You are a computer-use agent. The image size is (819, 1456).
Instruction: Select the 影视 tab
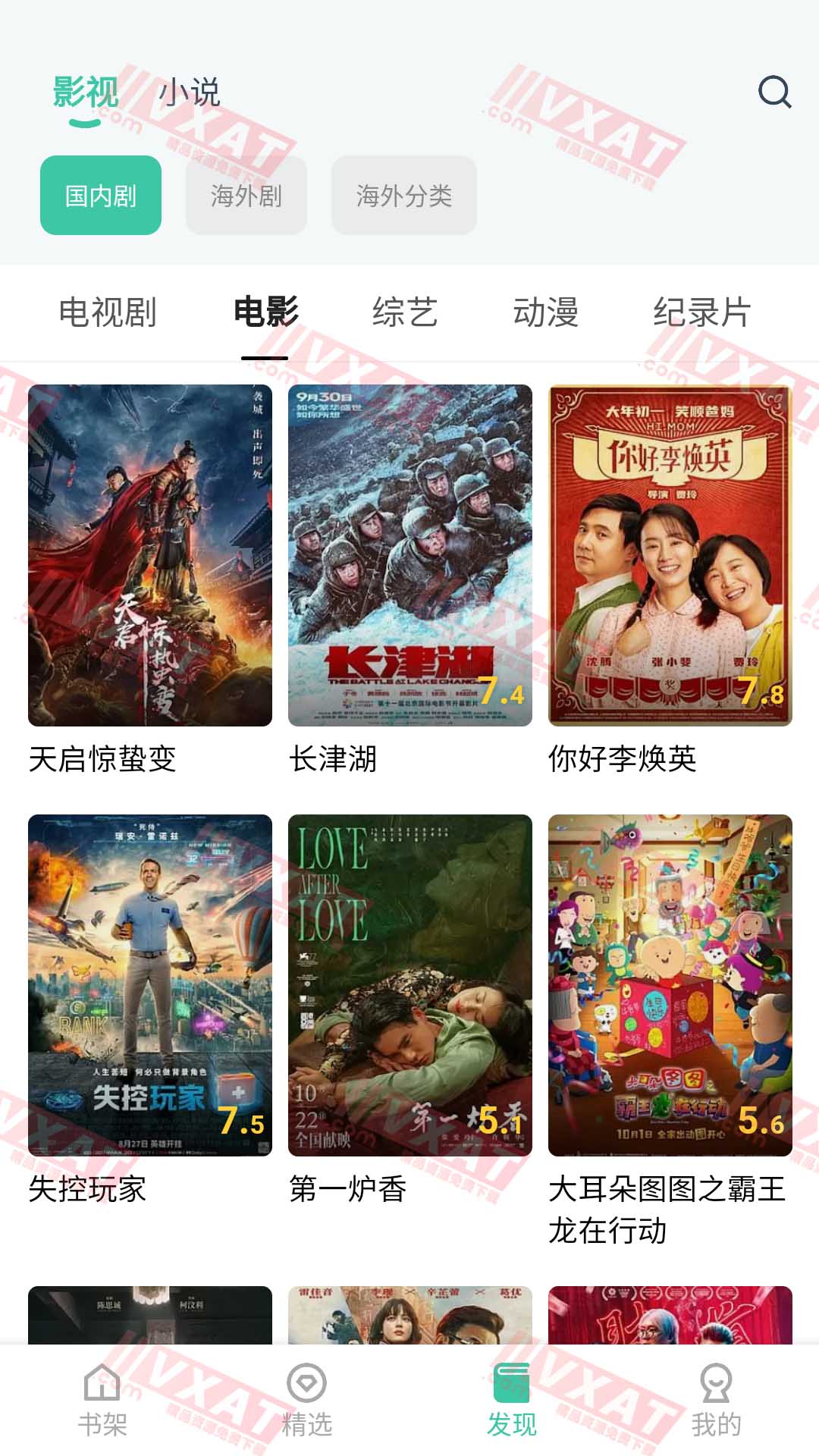(86, 93)
